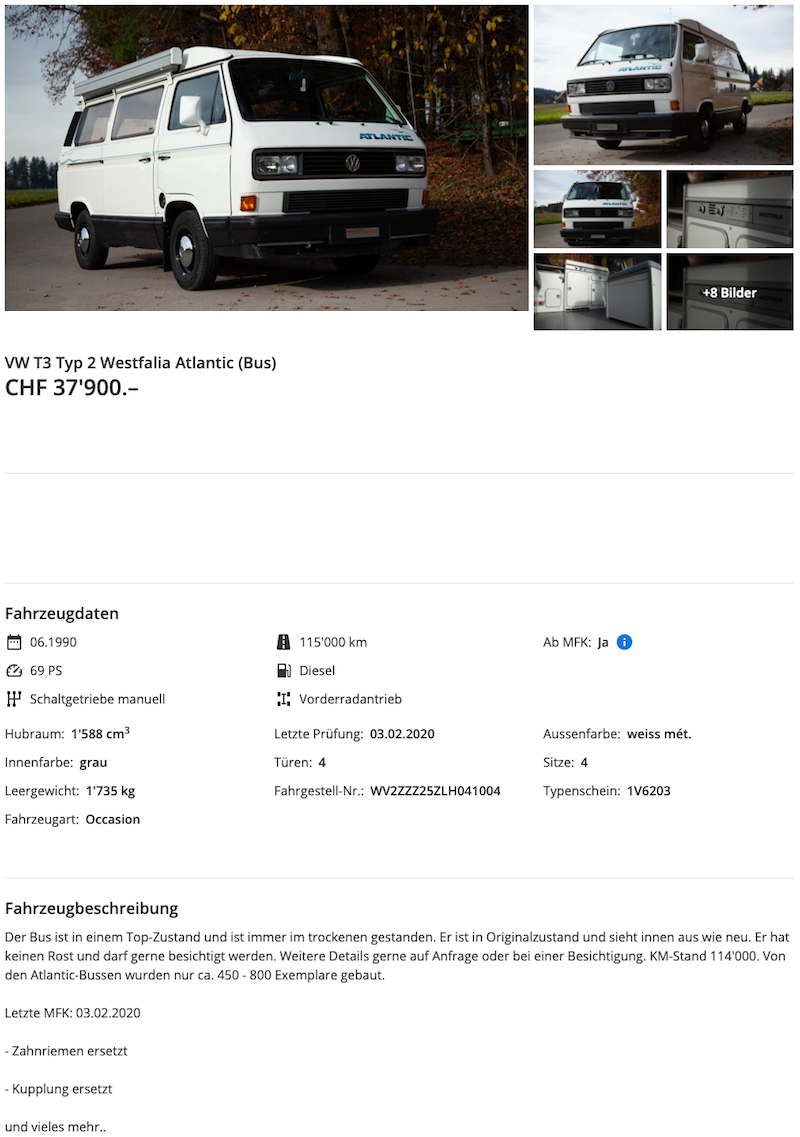Open the main photo of the white VW bus

tap(266, 158)
